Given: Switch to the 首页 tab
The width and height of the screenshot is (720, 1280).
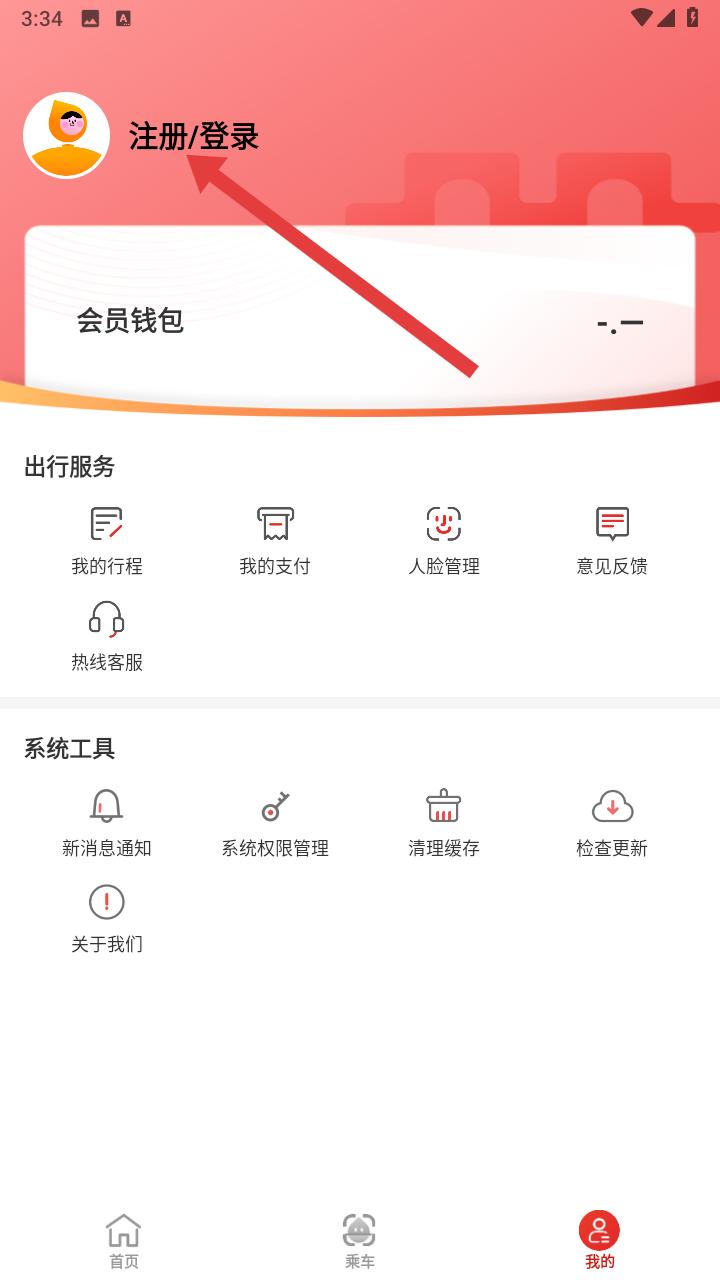Looking at the screenshot, I should (124, 1241).
